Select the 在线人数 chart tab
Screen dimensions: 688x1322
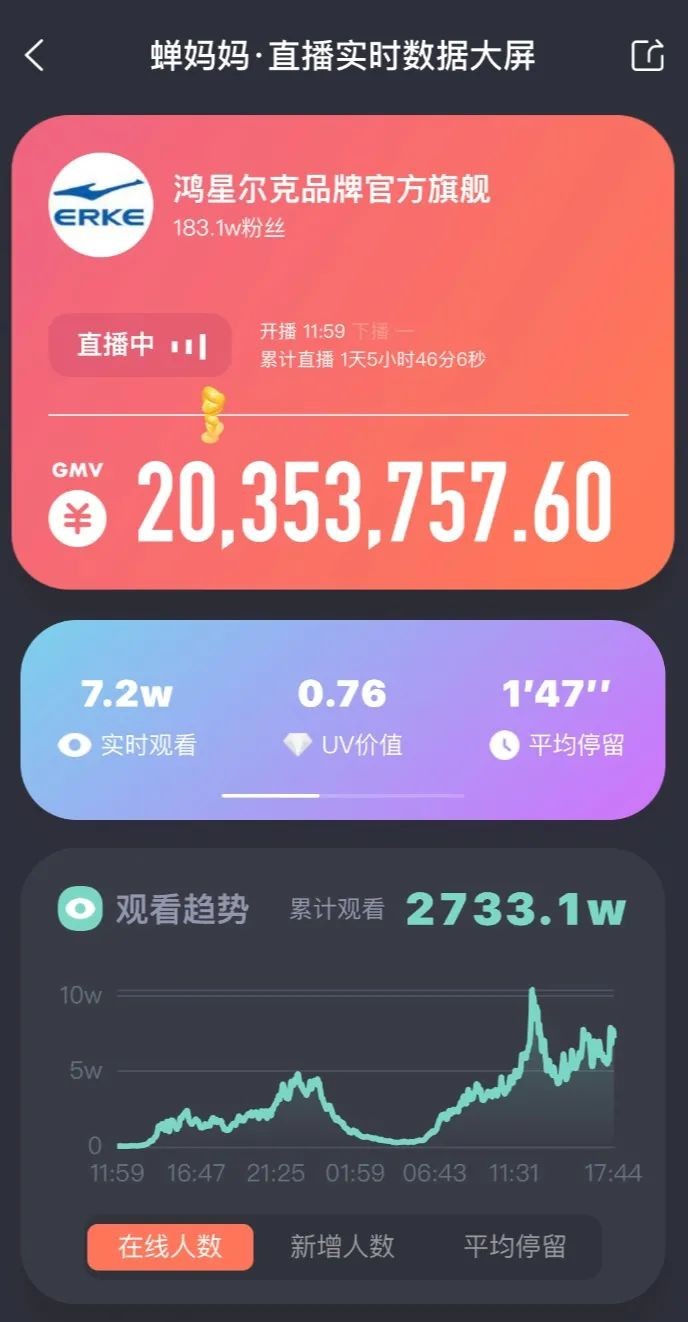(x=170, y=1246)
